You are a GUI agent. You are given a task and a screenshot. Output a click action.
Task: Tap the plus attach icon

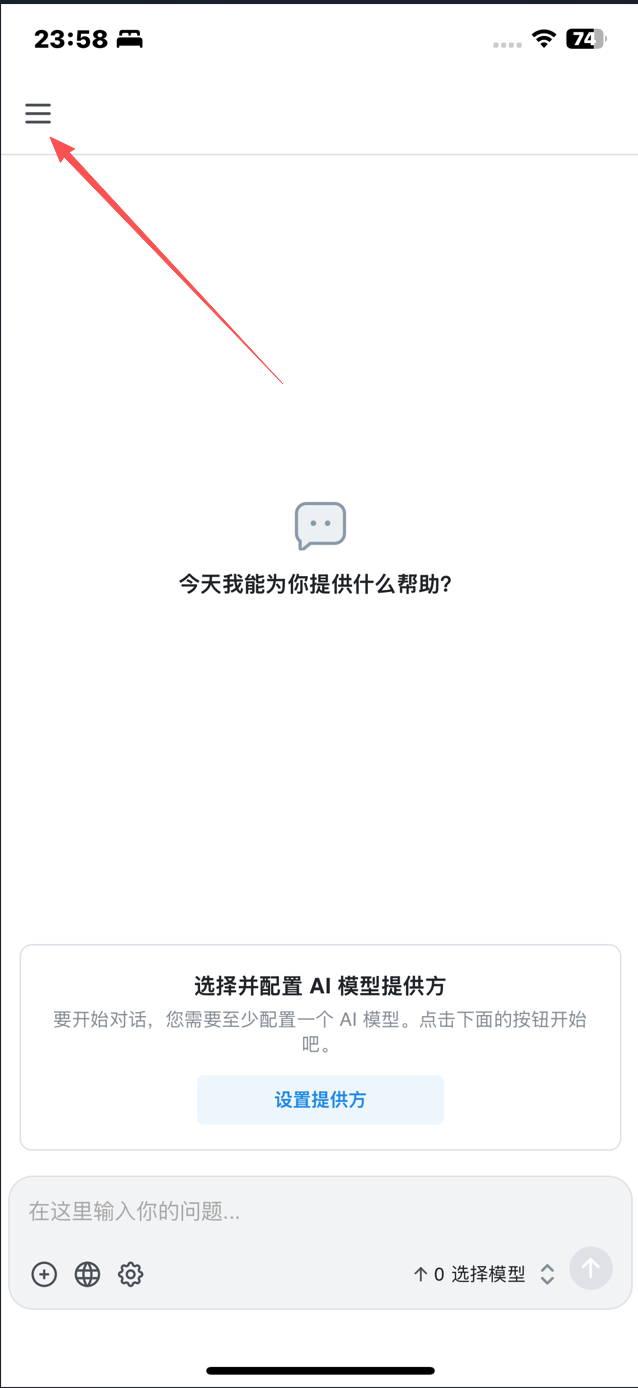tap(44, 1274)
